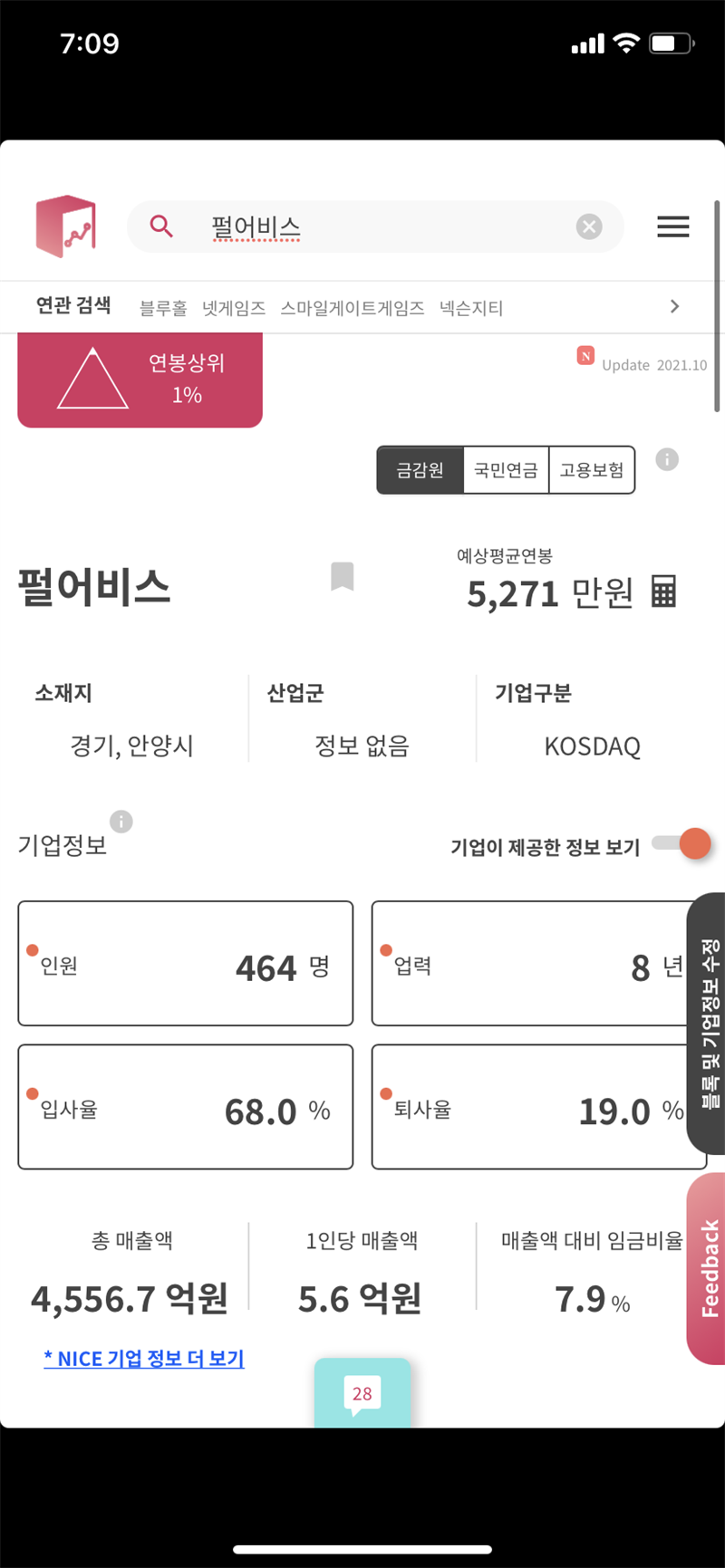Search related company 넥슨지티
Screen dimensions: 725x1568
point(471,308)
